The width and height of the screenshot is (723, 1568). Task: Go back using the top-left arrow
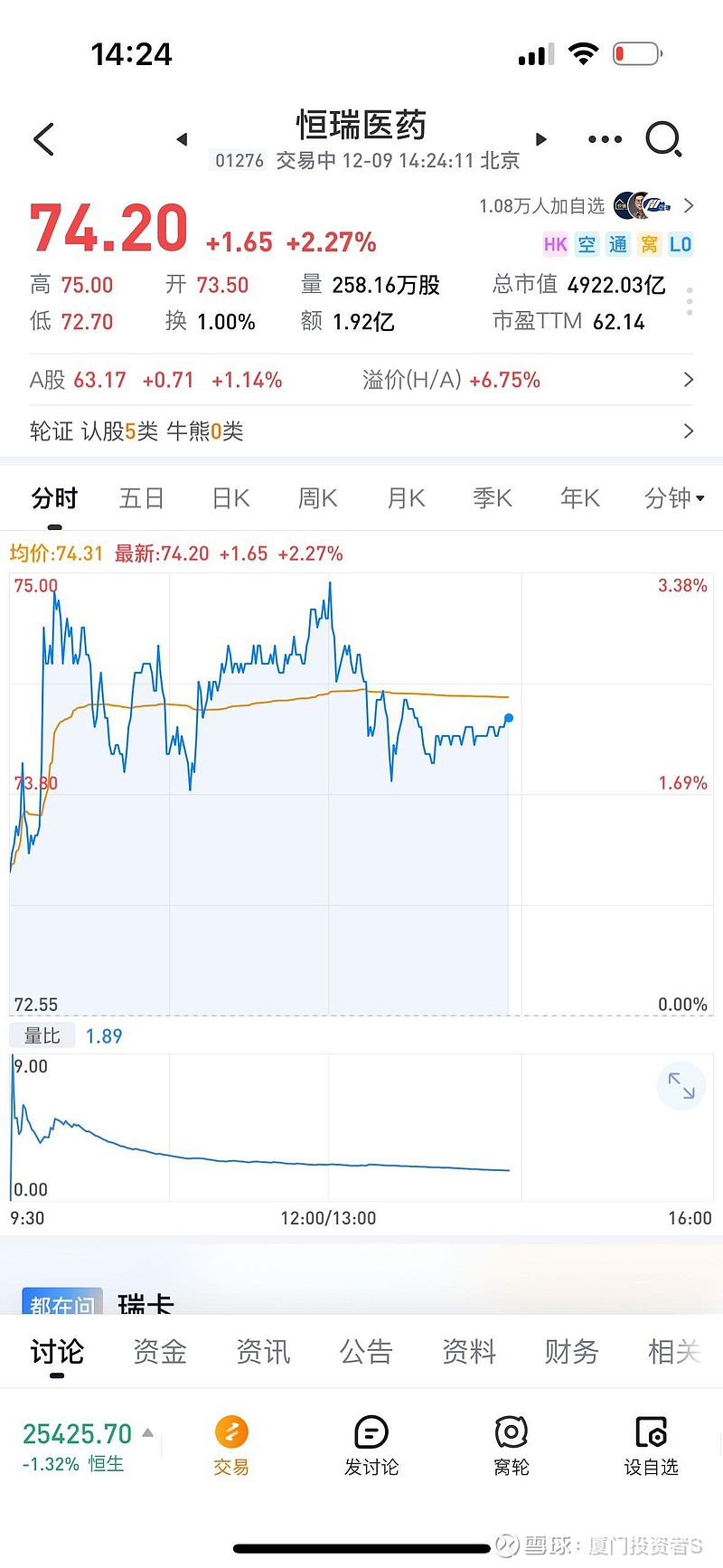(x=43, y=139)
